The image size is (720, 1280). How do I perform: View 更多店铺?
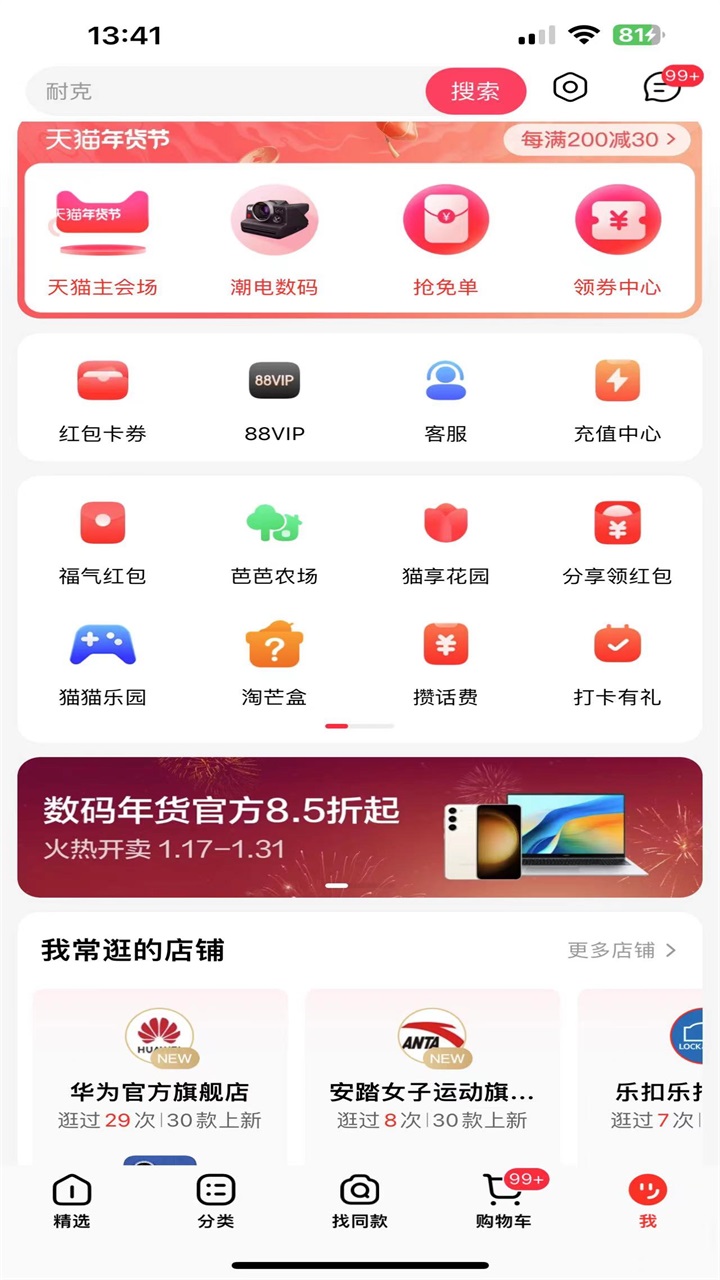click(x=621, y=950)
